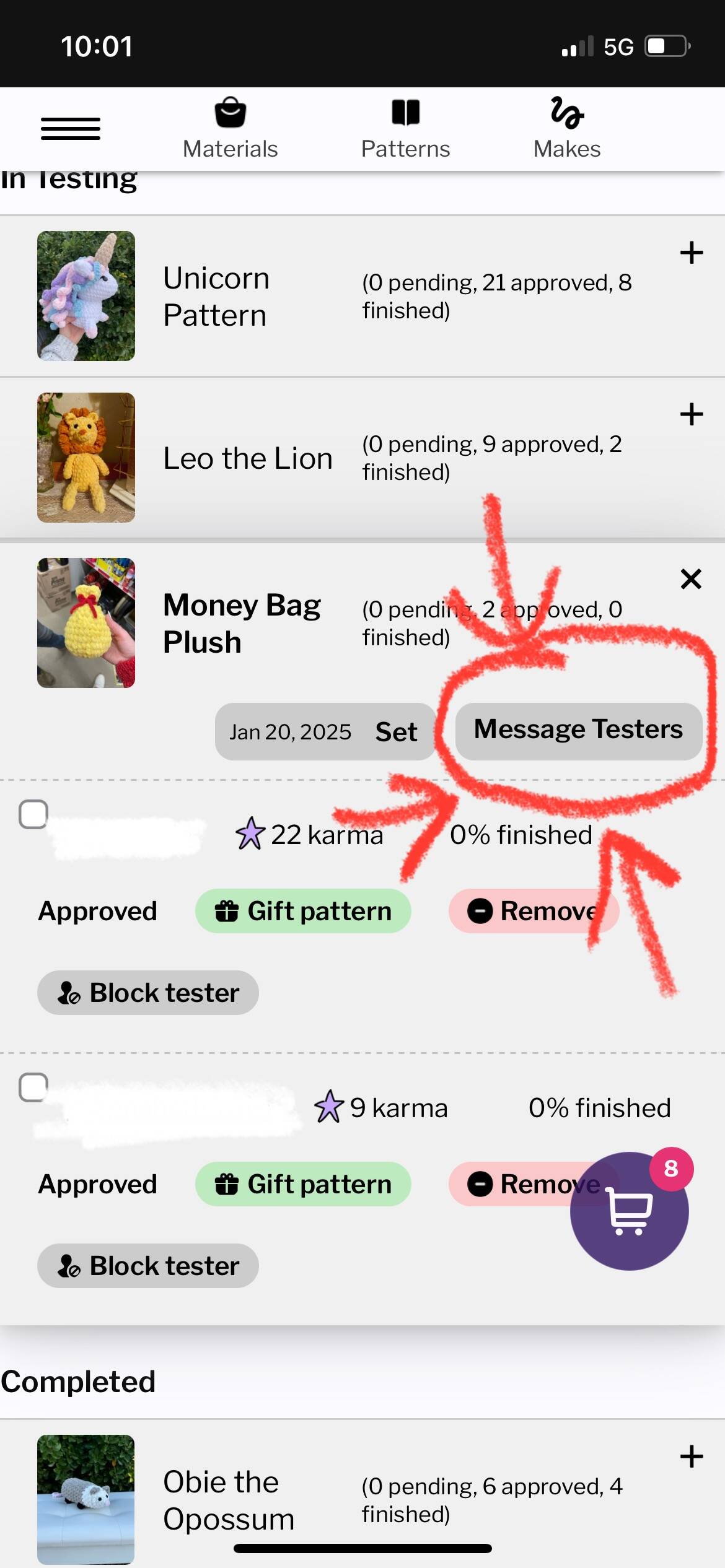Gift pattern to the 9 karma tester
The width and height of the screenshot is (725, 1568).
[303, 1184]
